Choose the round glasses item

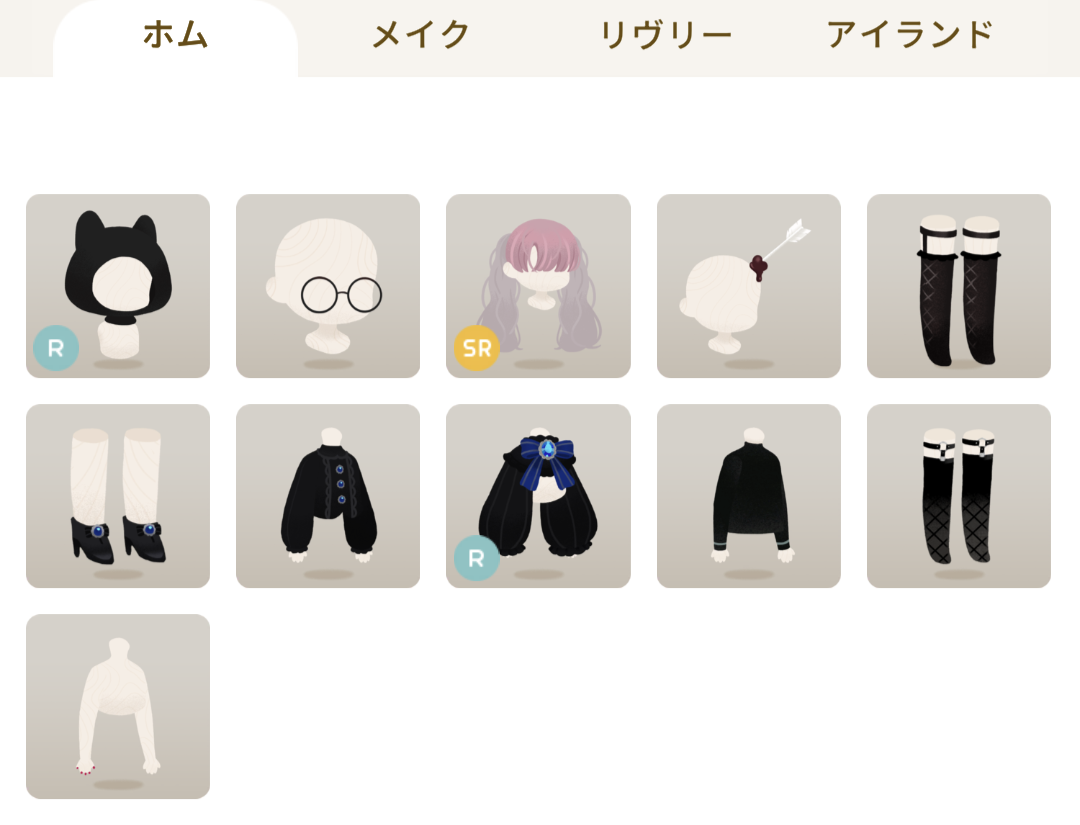[x=328, y=286]
